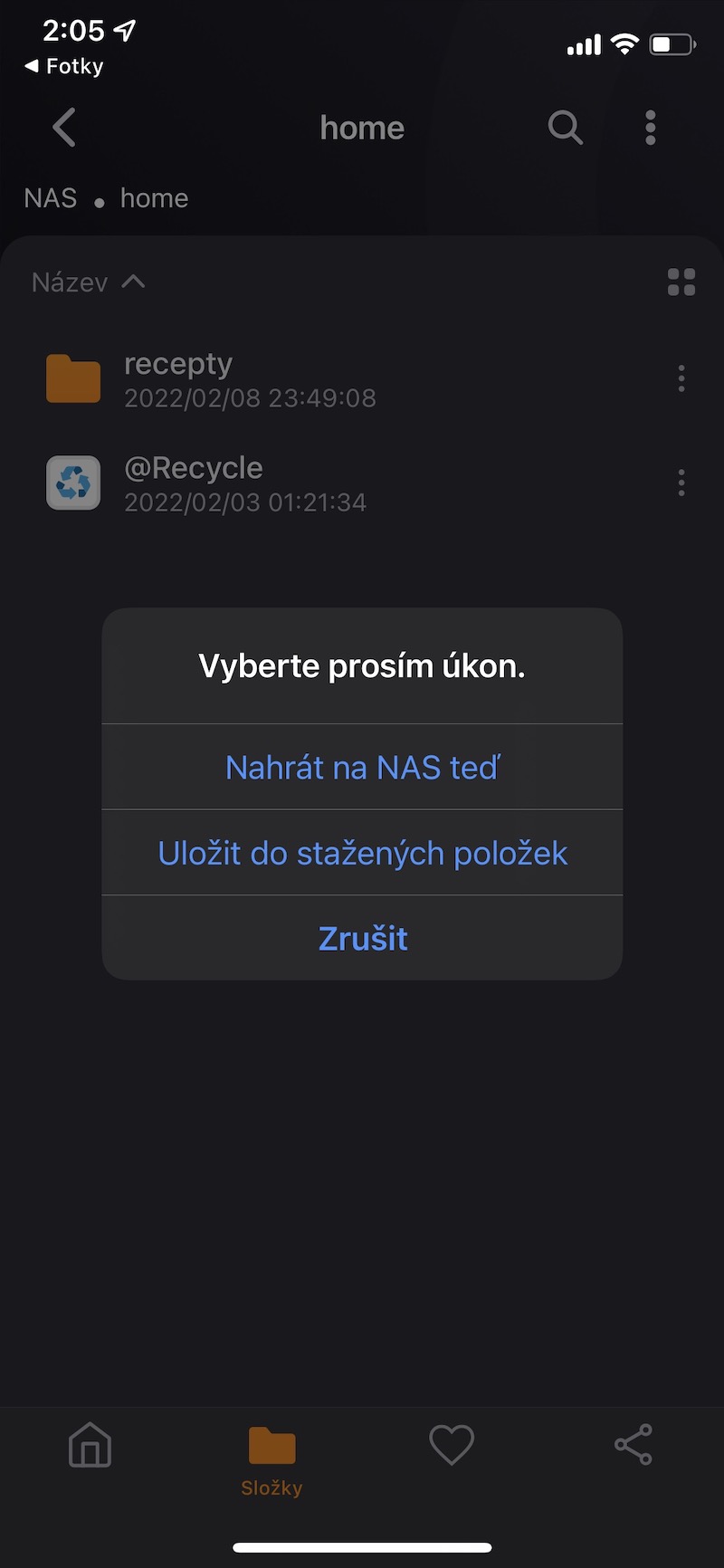The height and width of the screenshot is (1568, 724).
Task: Jump to NAS in the breadcrumb
Action: click(51, 198)
